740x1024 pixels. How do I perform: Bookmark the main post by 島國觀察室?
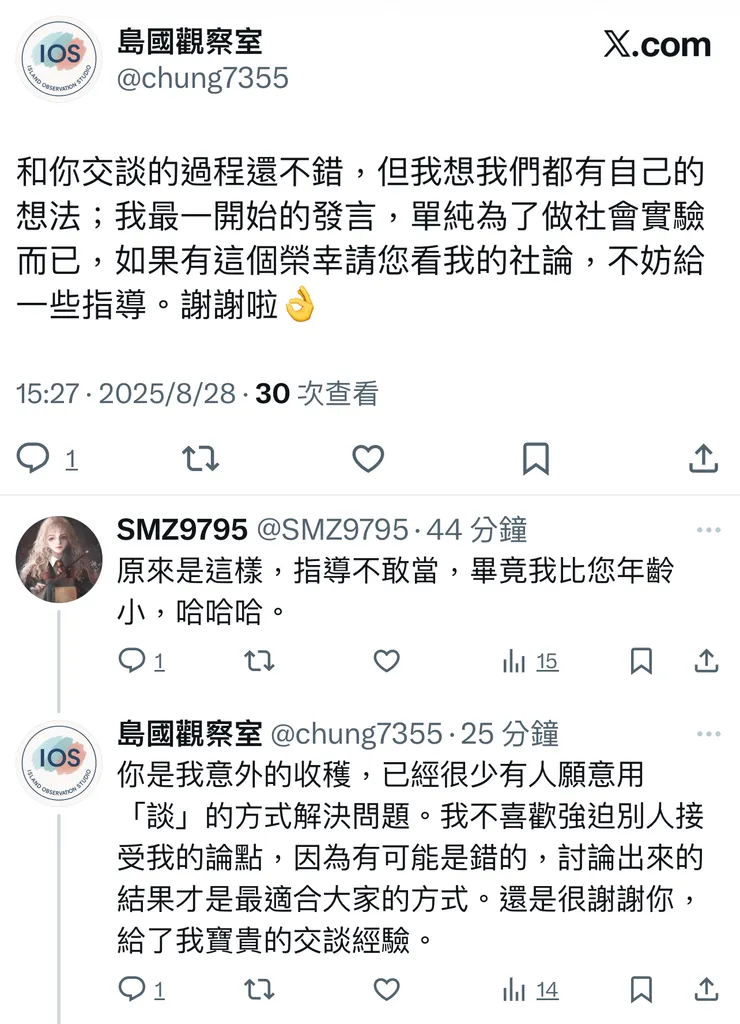tap(536, 458)
